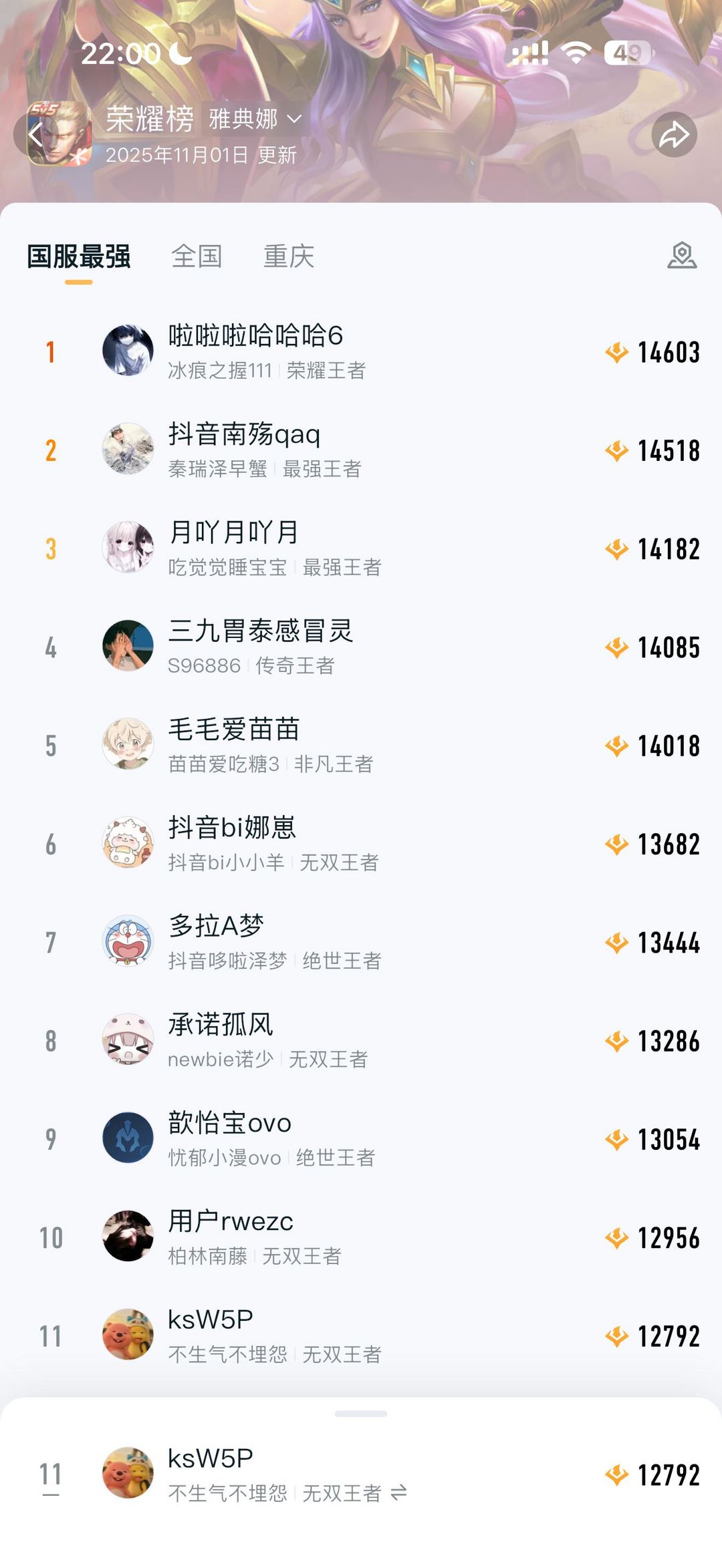The image size is (722, 1568).
Task: Open the location pin icon
Action: point(682,256)
